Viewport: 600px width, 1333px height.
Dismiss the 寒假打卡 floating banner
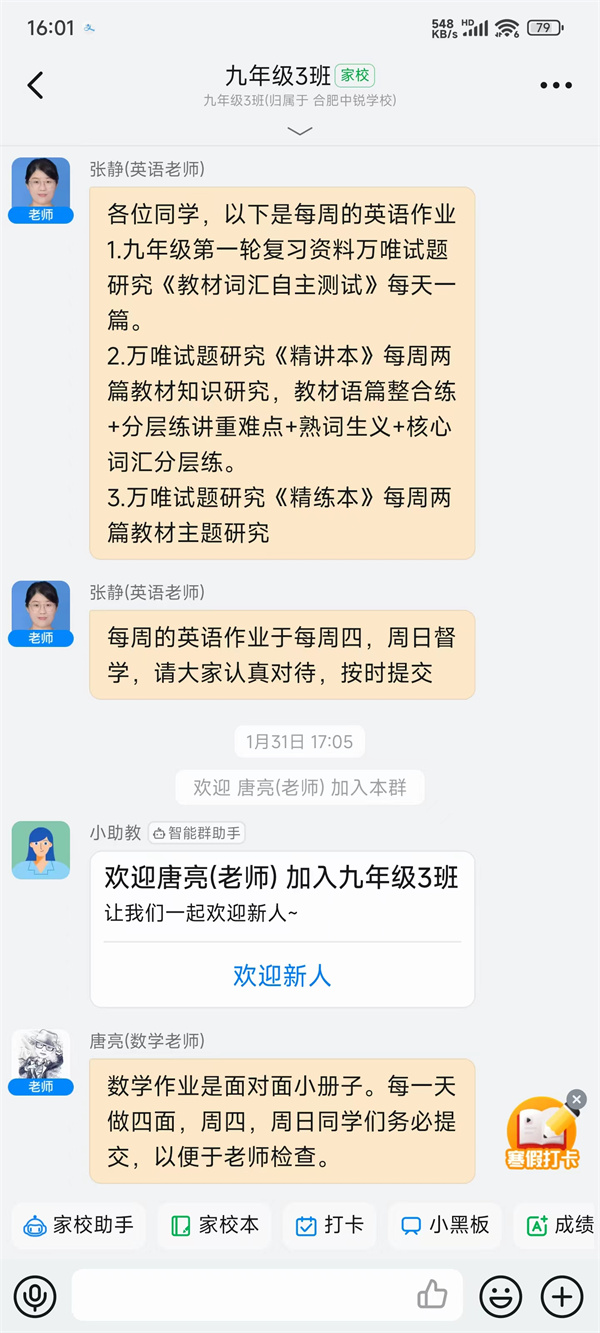(x=576, y=1100)
